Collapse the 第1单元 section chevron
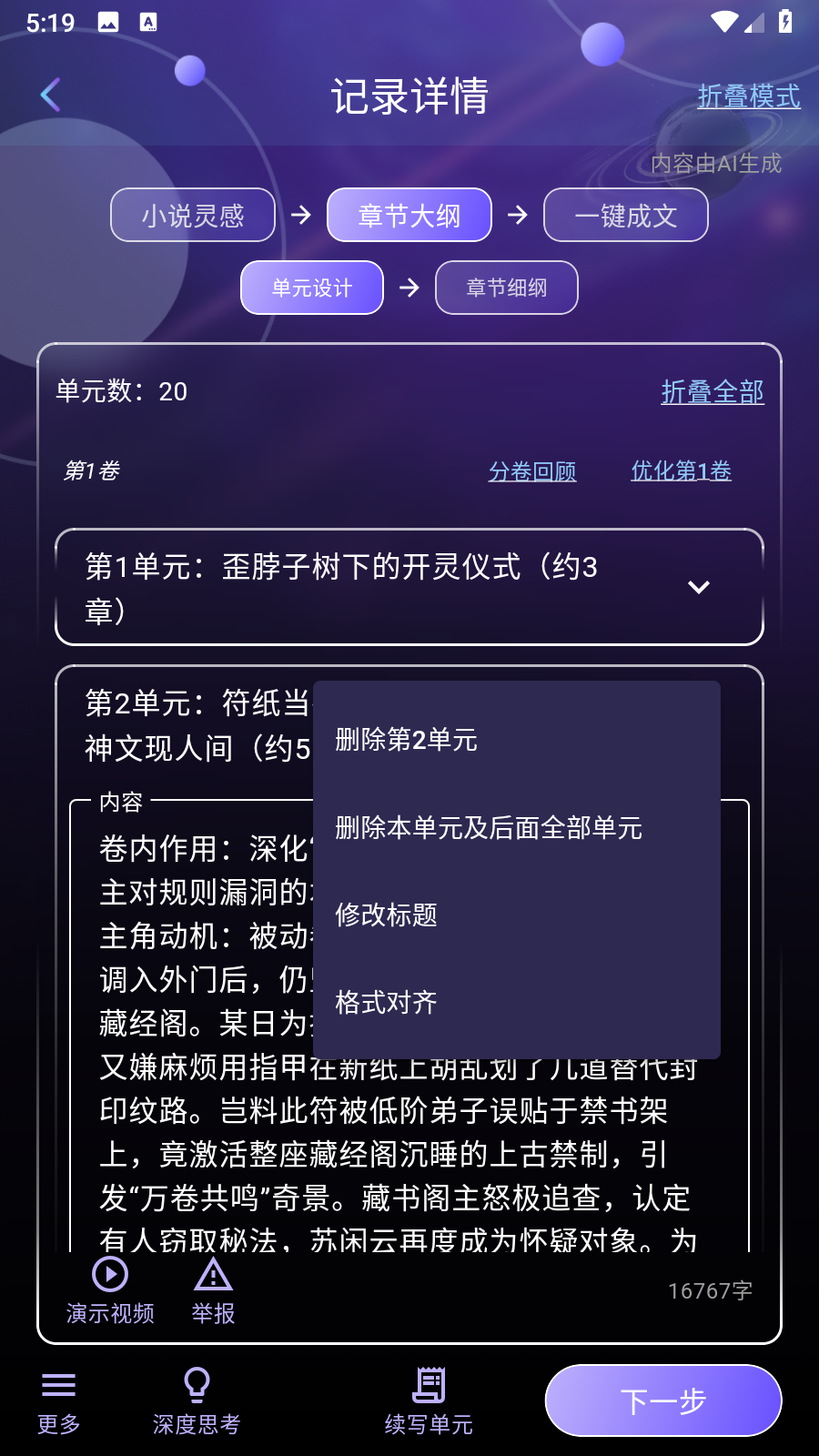The width and height of the screenshot is (819, 1456). click(x=698, y=587)
